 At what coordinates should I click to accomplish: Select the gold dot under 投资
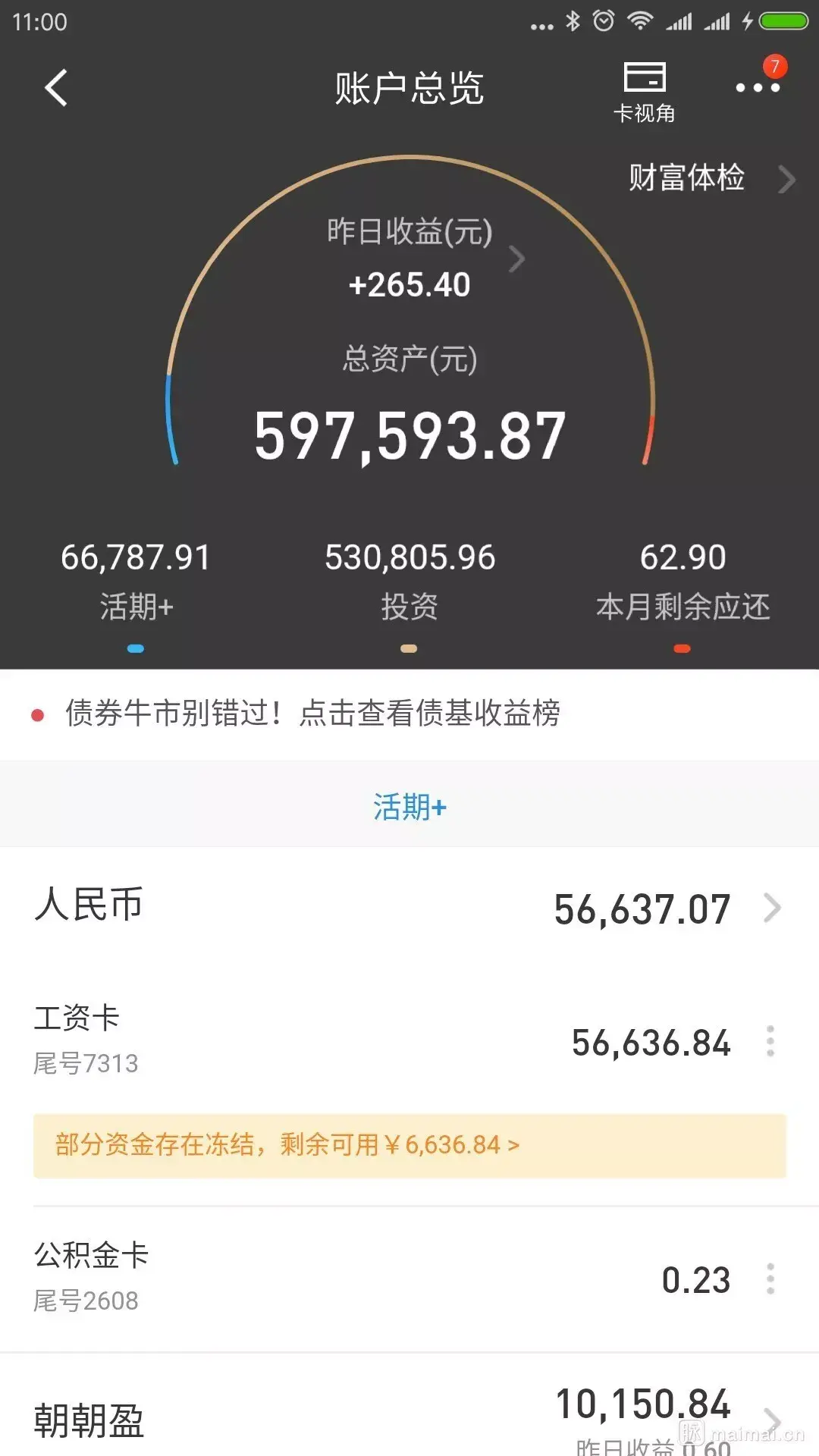[409, 648]
